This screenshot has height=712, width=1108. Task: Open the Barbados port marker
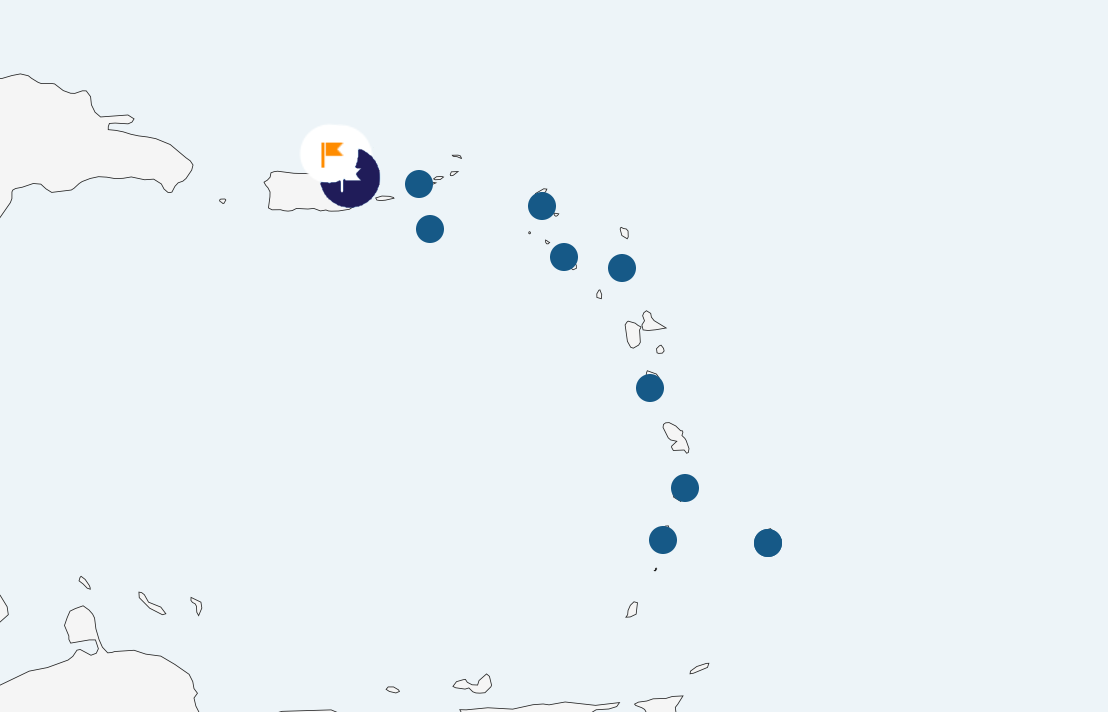(x=768, y=543)
